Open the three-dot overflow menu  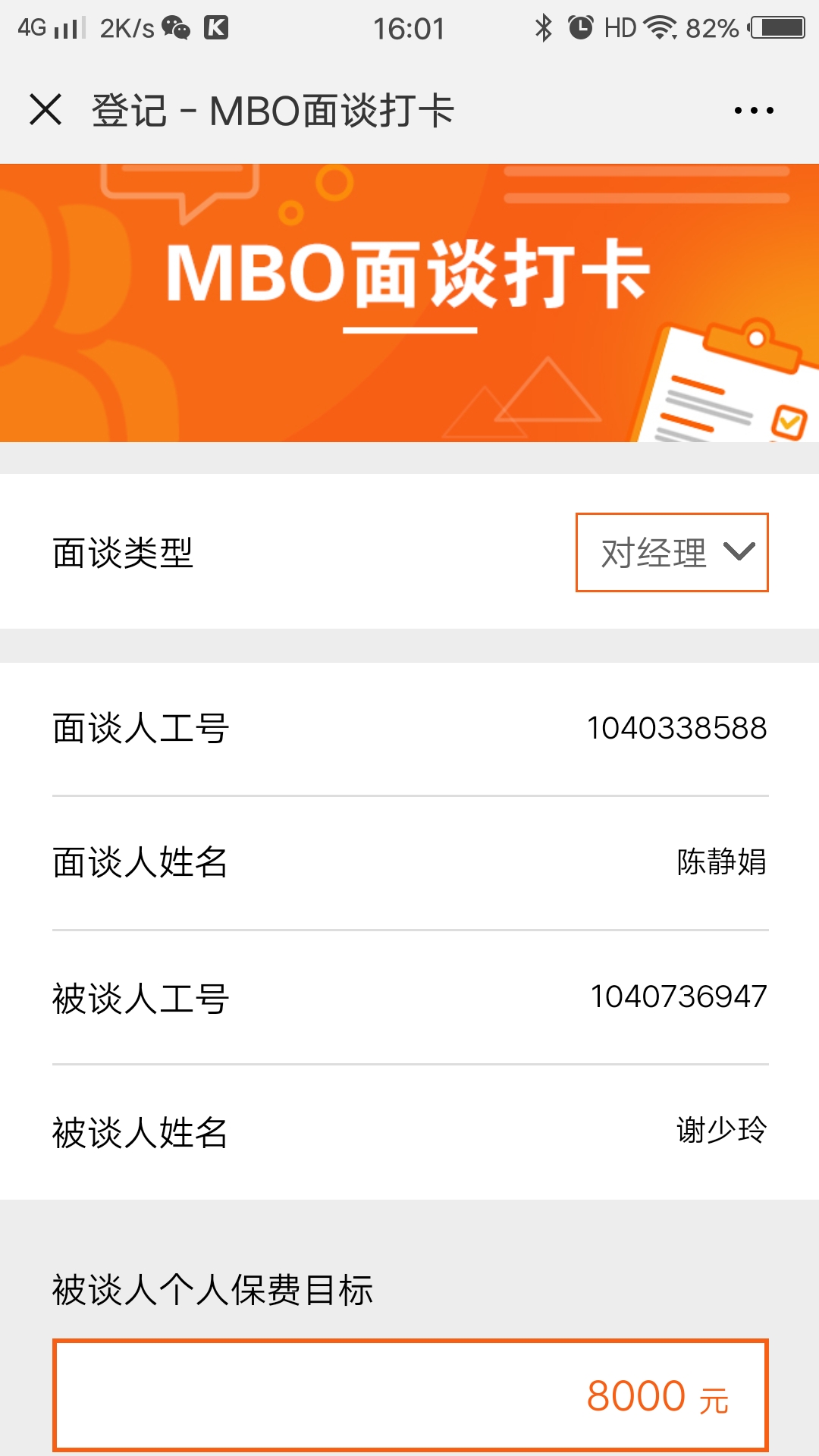[754, 111]
